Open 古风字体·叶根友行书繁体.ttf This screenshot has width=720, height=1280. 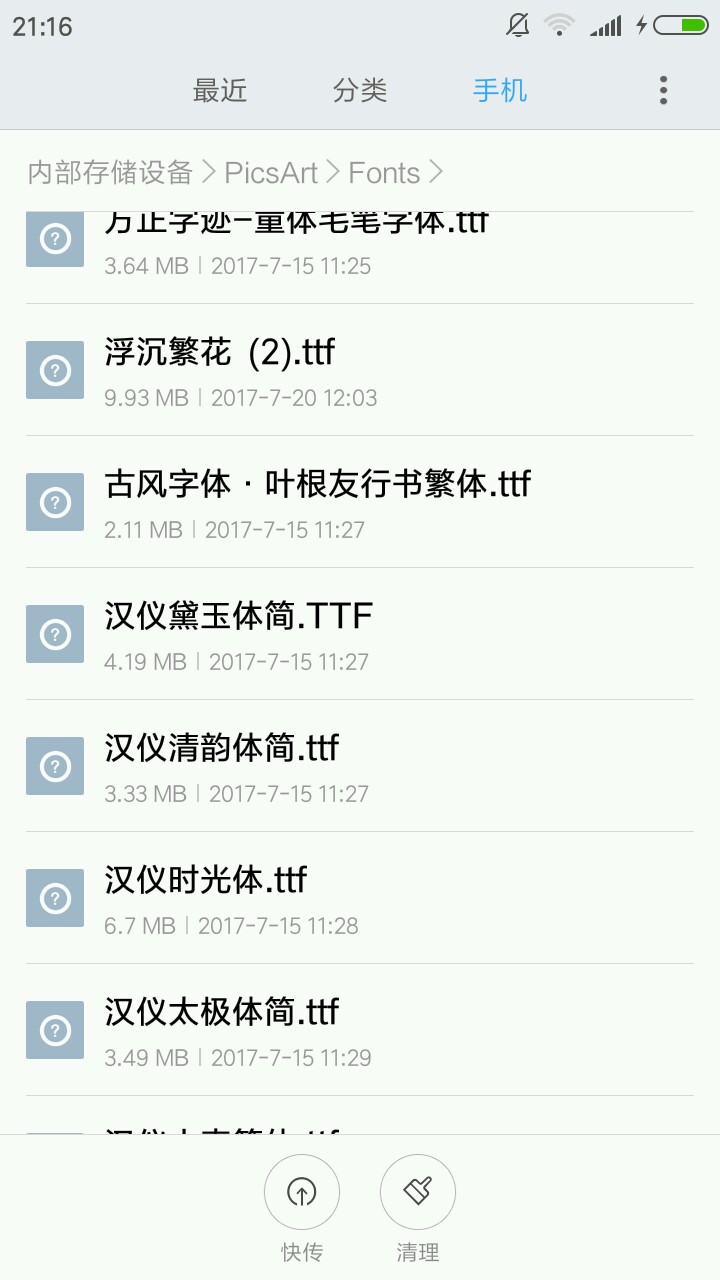pos(360,502)
